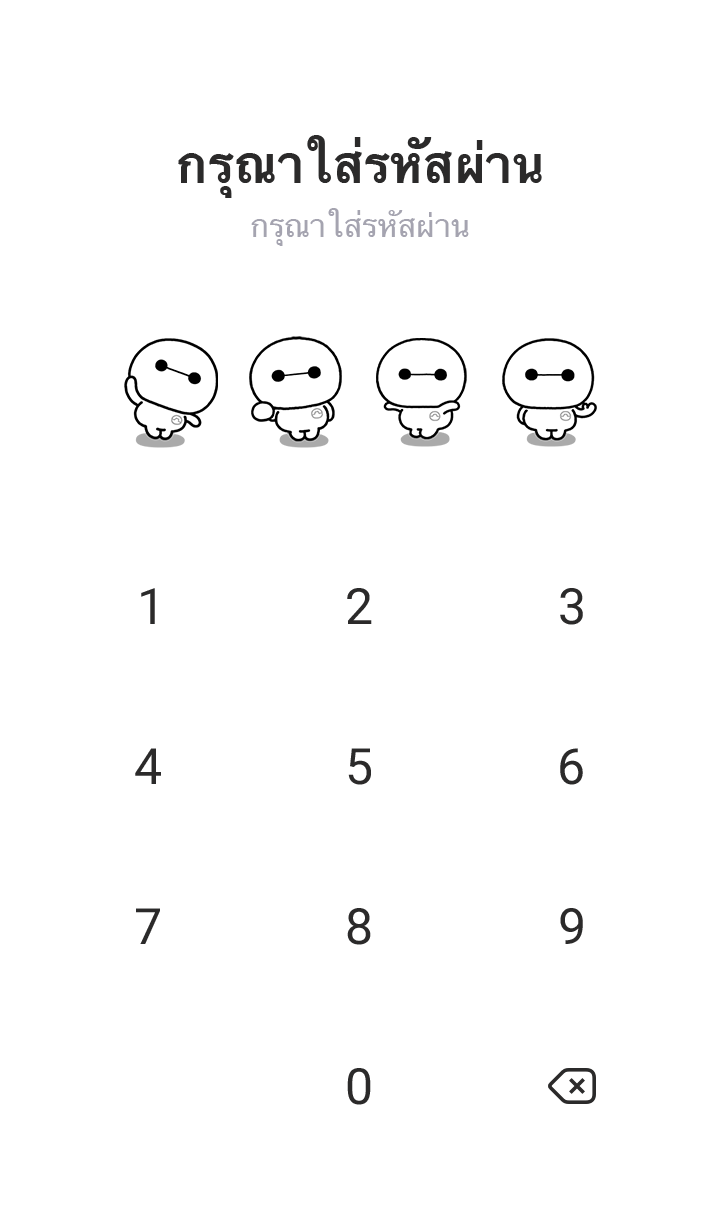Choose number 6 on the keypad
Image resolution: width=720 pixels, height=1232 pixels.
point(571,767)
